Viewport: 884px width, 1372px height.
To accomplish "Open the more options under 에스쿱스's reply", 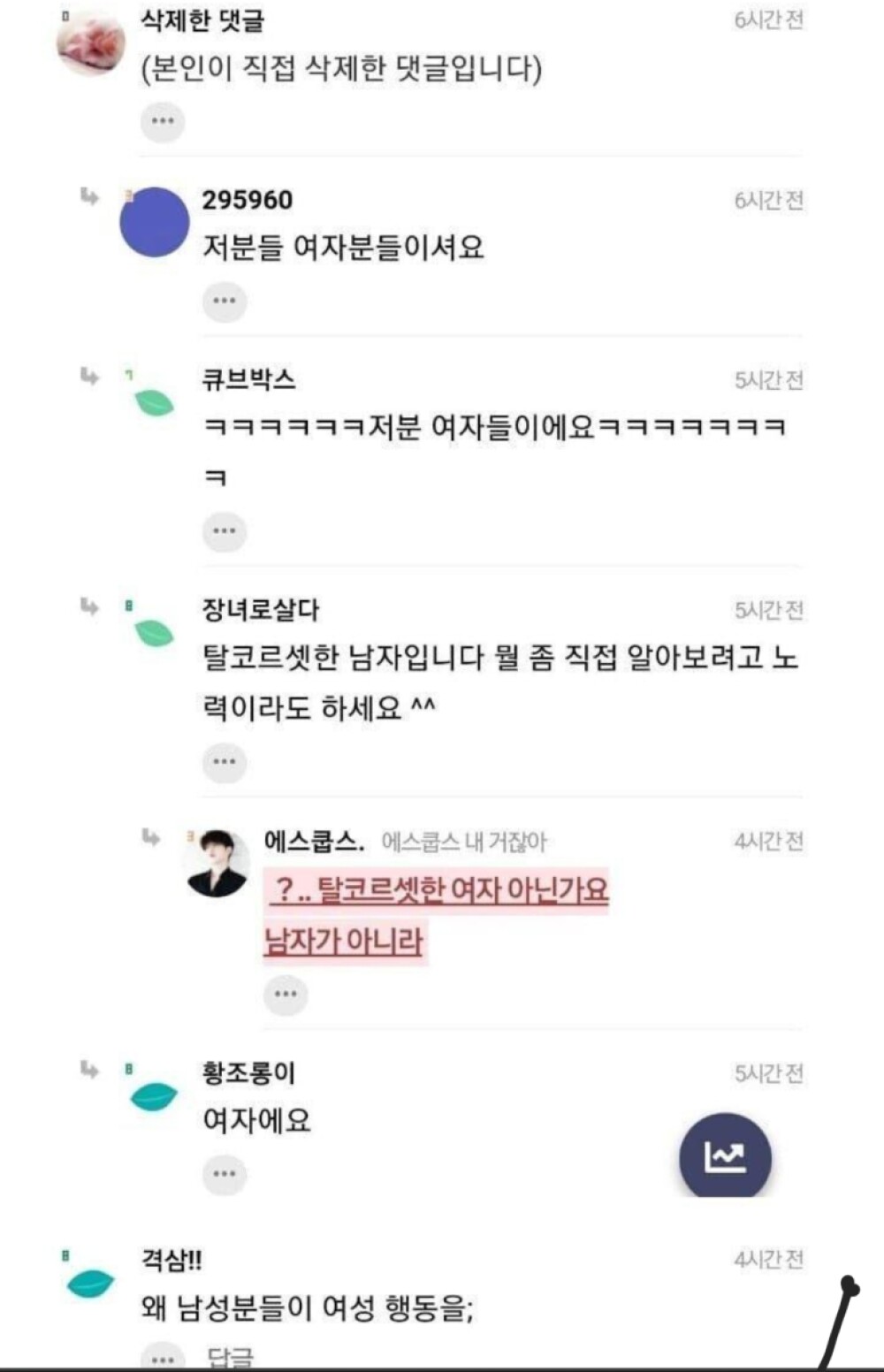I will 286,995.
